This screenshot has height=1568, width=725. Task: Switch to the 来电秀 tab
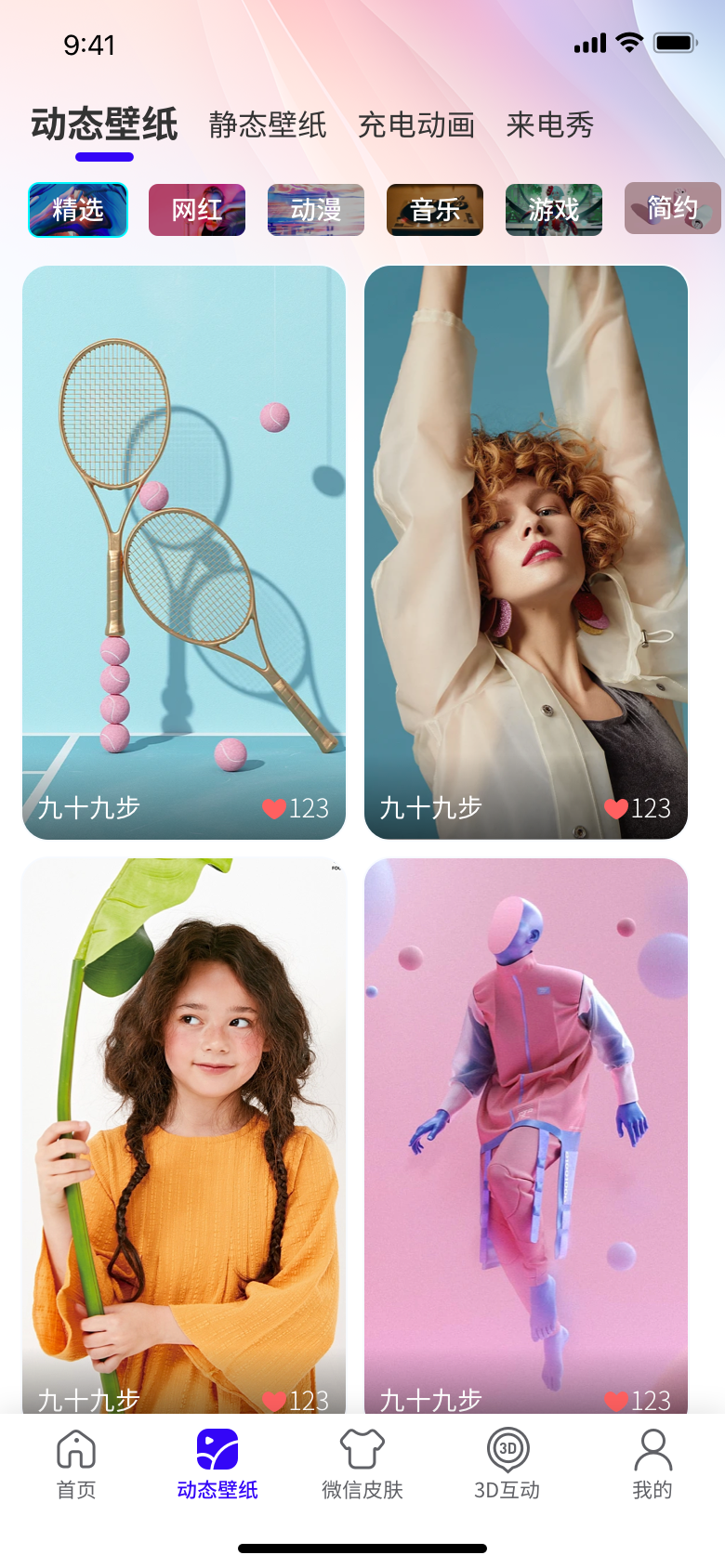(x=550, y=125)
